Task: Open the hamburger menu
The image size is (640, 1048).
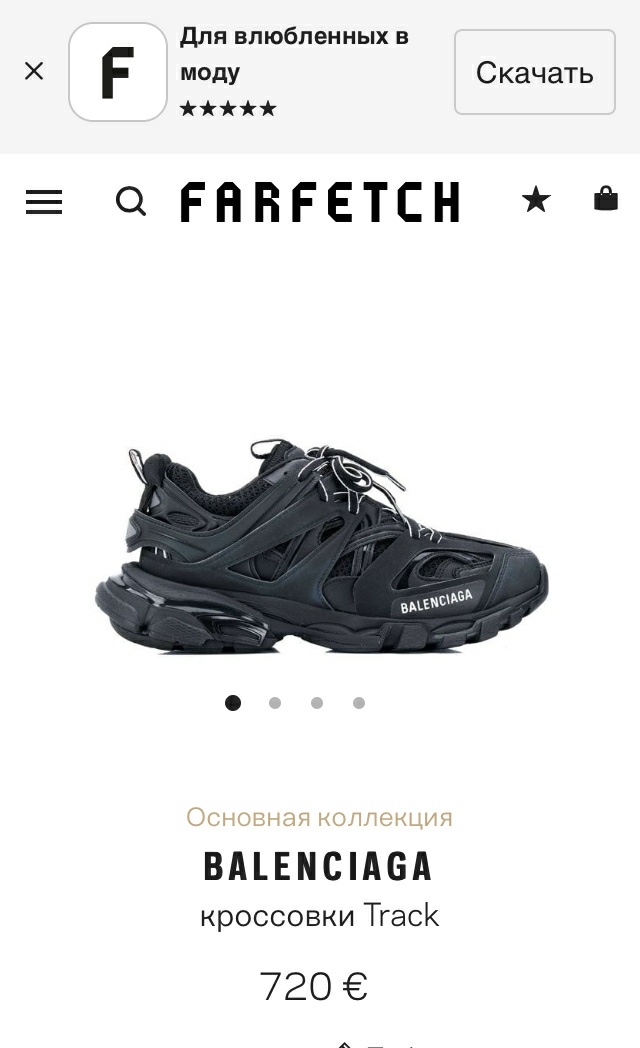Action: tap(44, 202)
